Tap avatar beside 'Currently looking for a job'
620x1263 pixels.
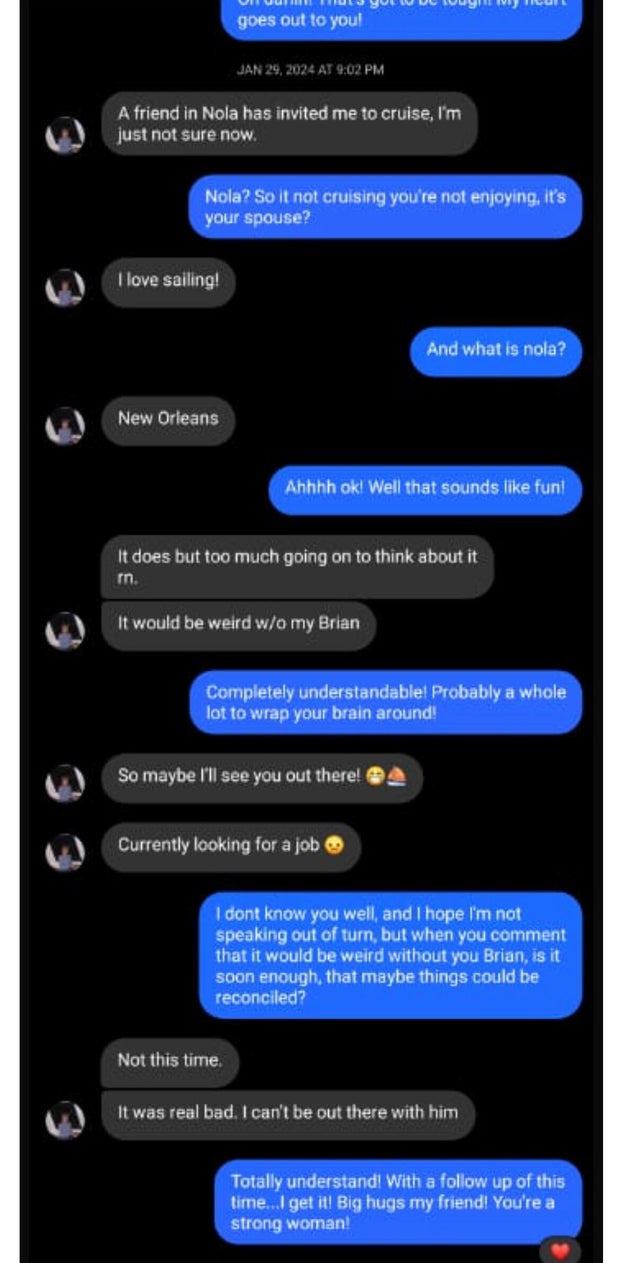(x=65, y=852)
